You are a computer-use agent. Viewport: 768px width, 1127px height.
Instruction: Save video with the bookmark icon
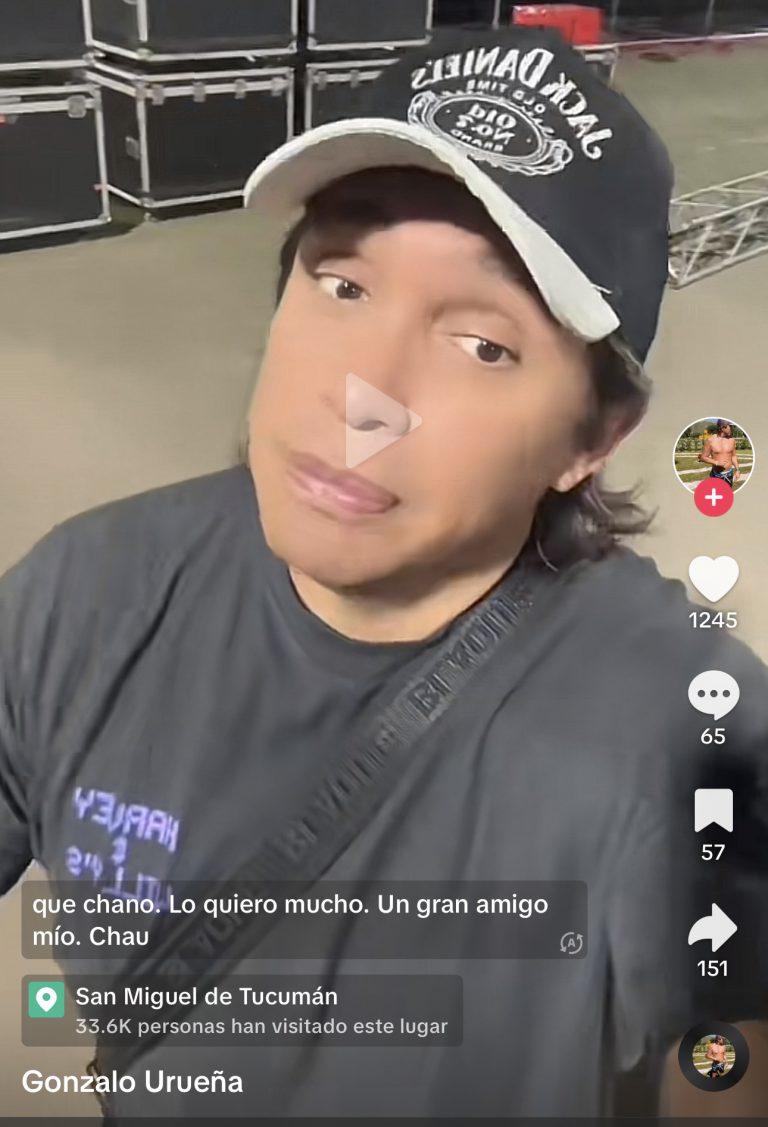pyautogui.click(x=713, y=810)
